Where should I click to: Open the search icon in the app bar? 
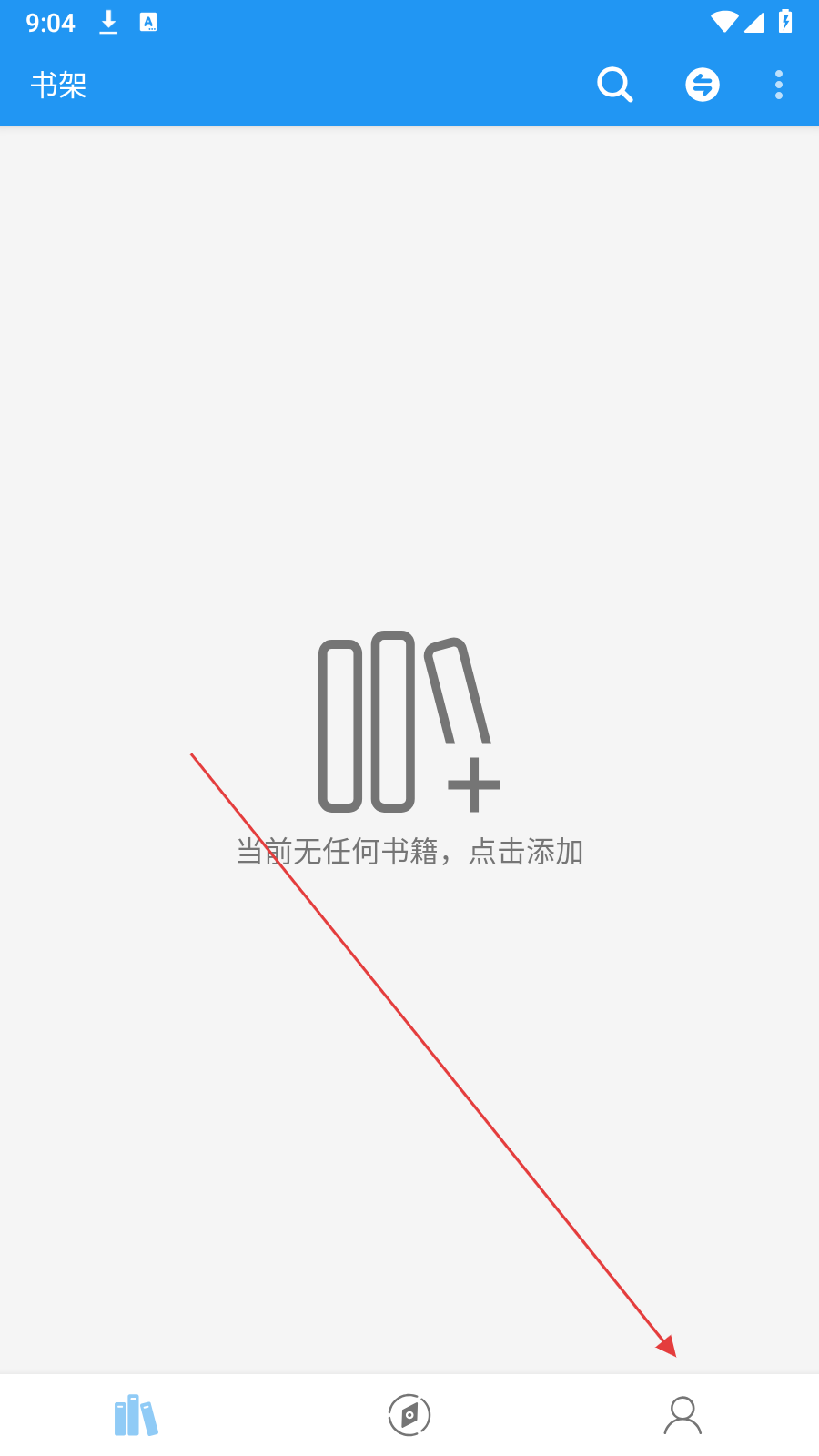coord(614,85)
